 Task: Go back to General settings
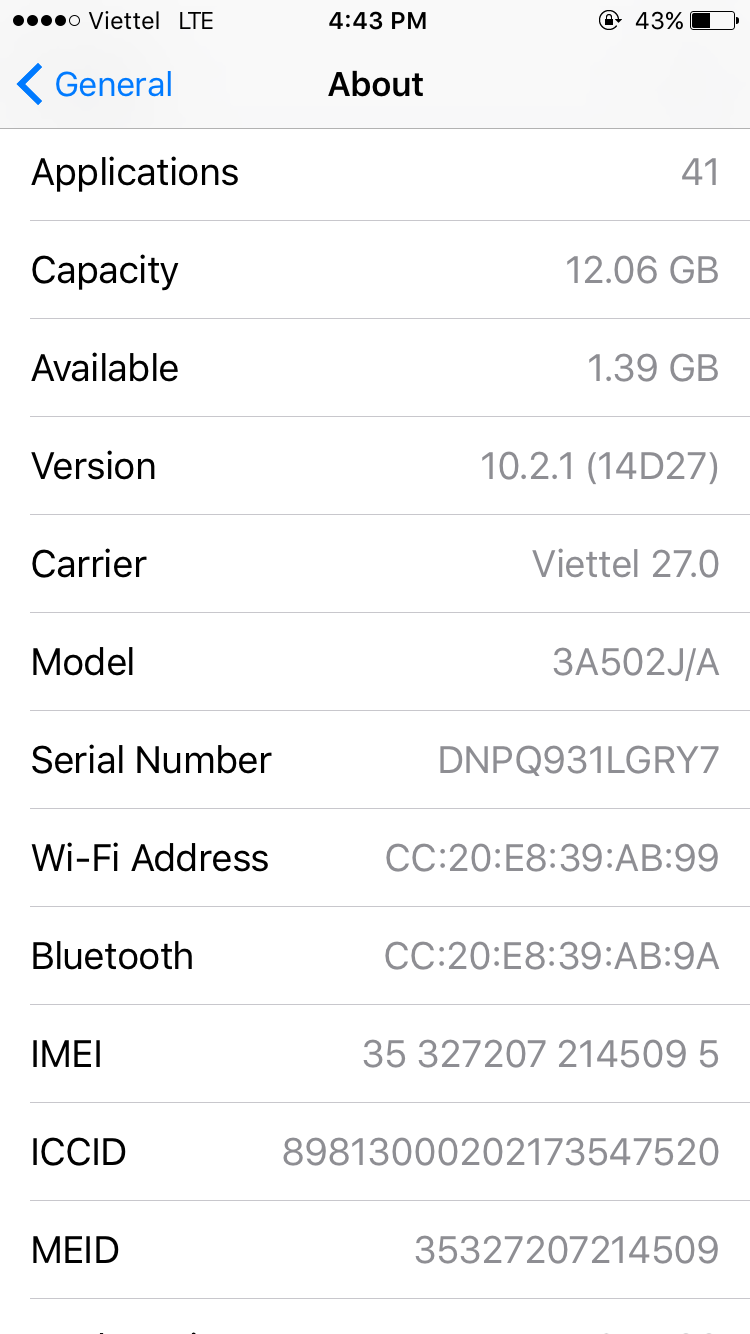pyautogui.click(x=95, y=85)
